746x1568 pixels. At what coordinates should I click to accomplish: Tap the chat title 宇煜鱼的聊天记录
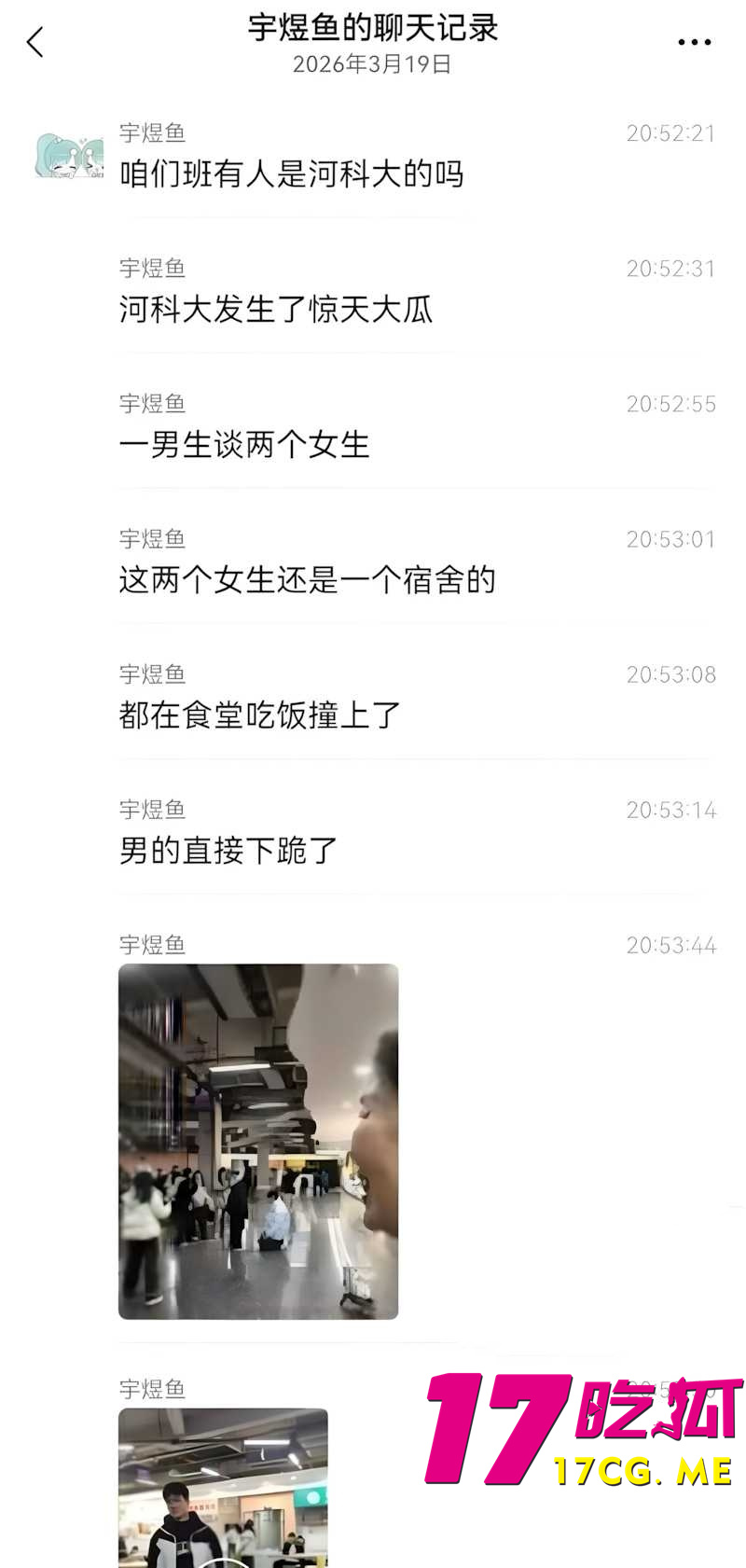(x=372, y=28)
